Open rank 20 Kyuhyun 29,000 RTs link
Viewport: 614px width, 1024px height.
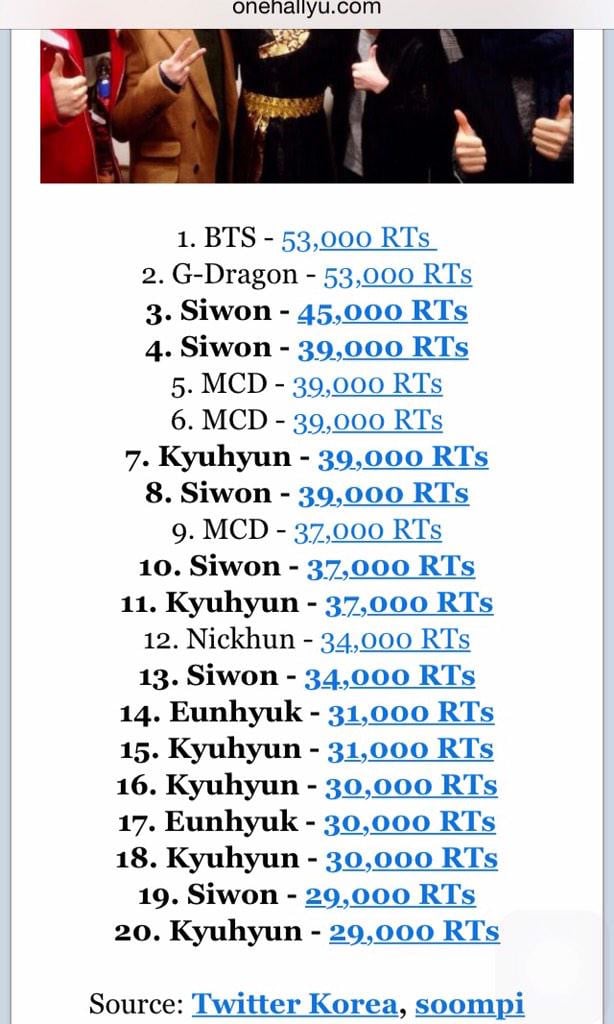414,933
